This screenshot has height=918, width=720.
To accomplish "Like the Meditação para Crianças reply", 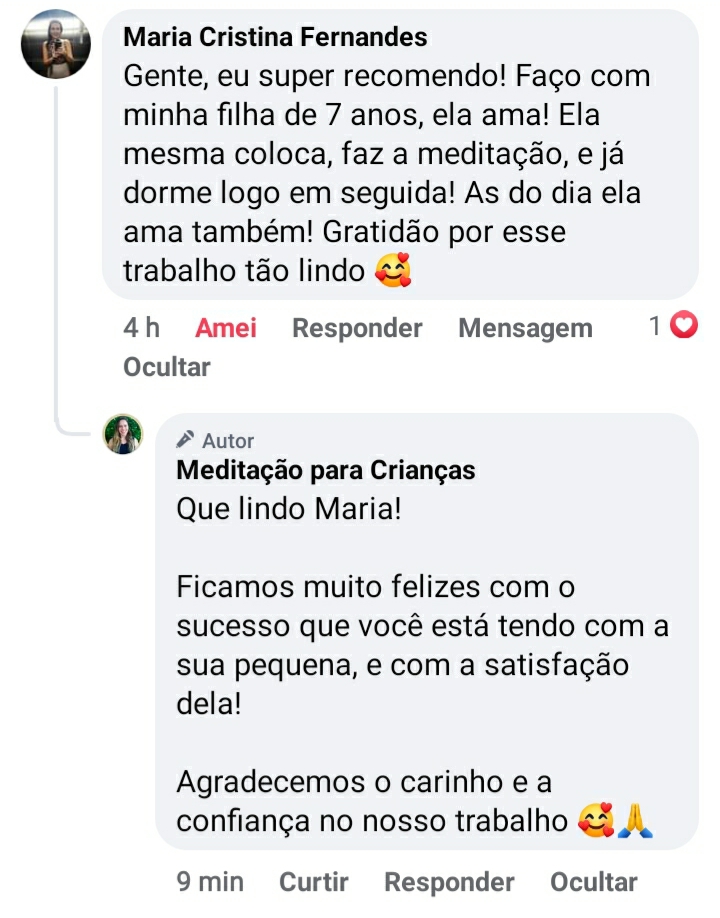I will (x=313, y=882).
